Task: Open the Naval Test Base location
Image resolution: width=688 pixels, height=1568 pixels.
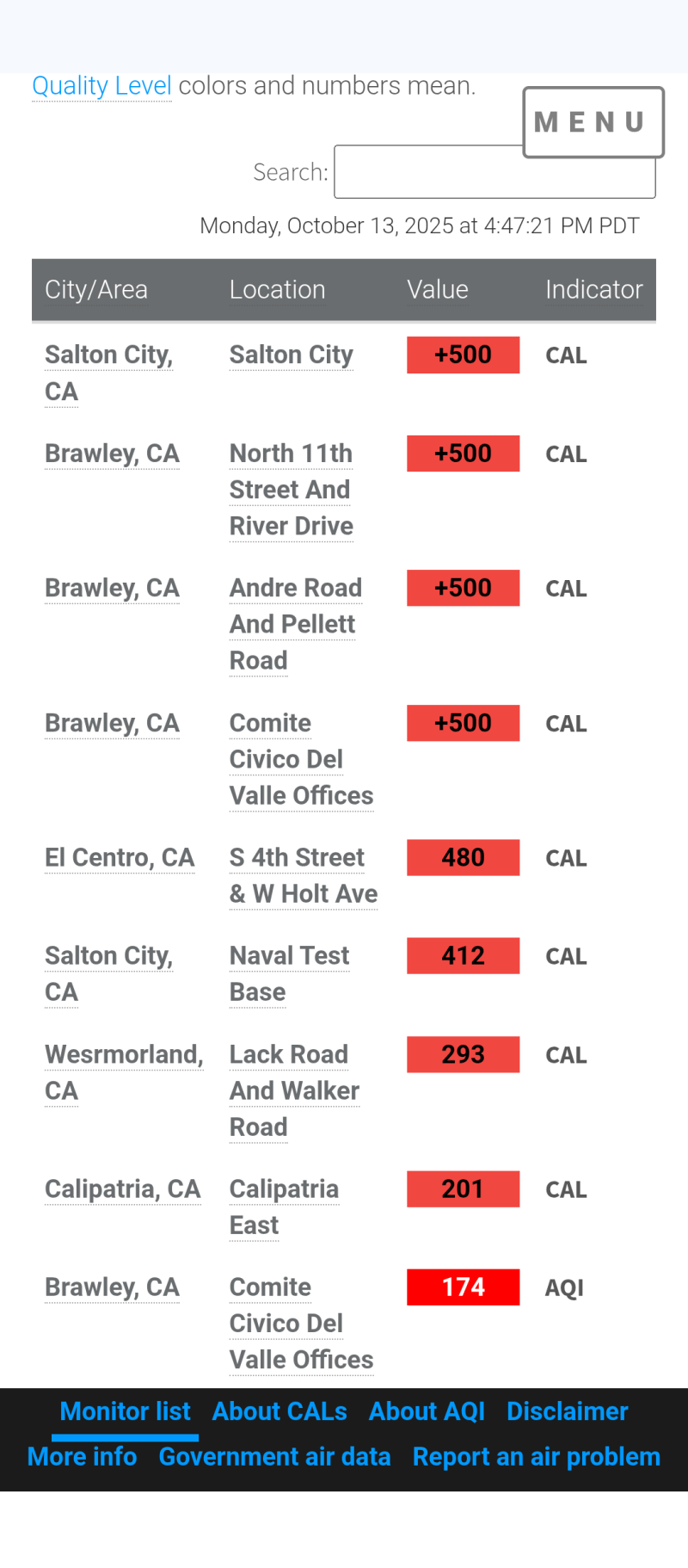Action: [289, 973]
